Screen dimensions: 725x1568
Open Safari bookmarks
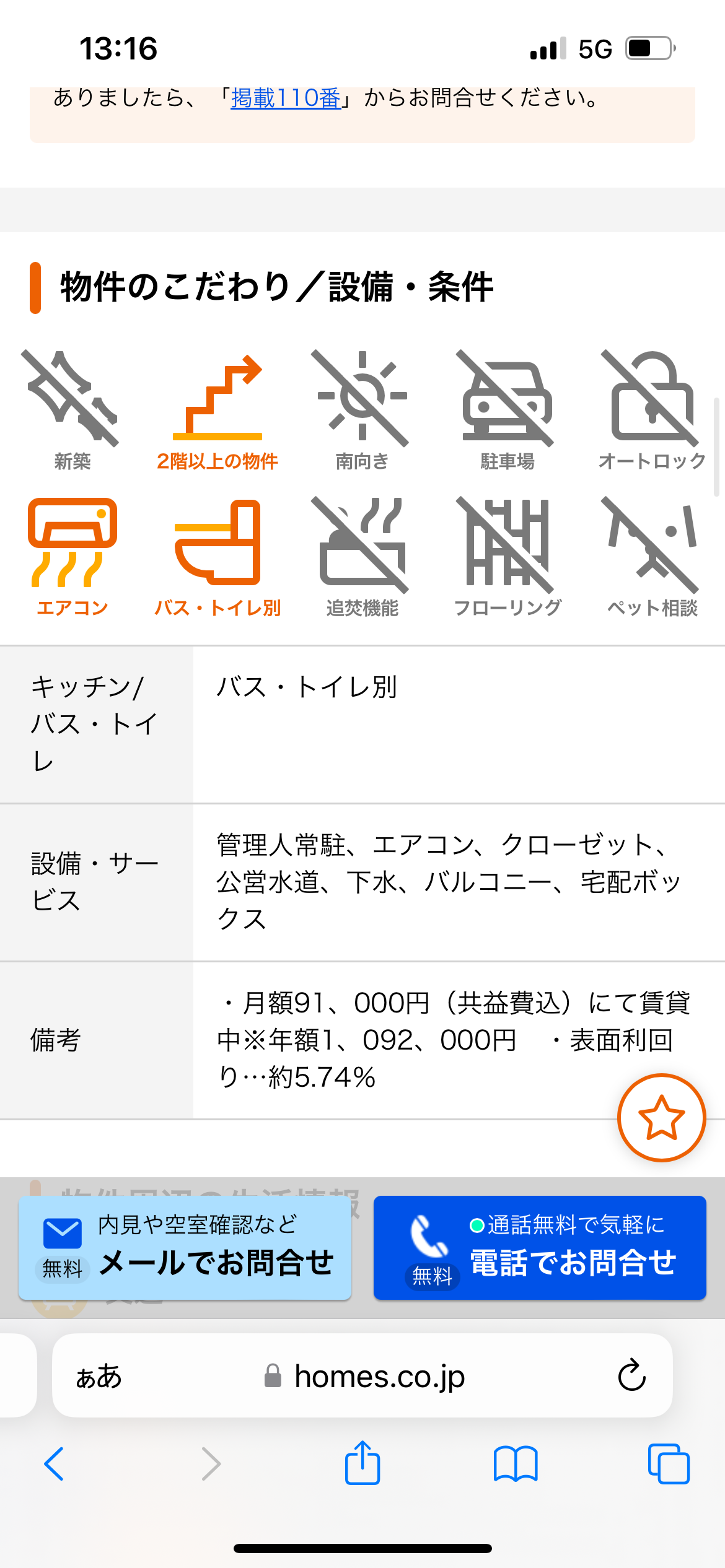(x=515, y=1464)
